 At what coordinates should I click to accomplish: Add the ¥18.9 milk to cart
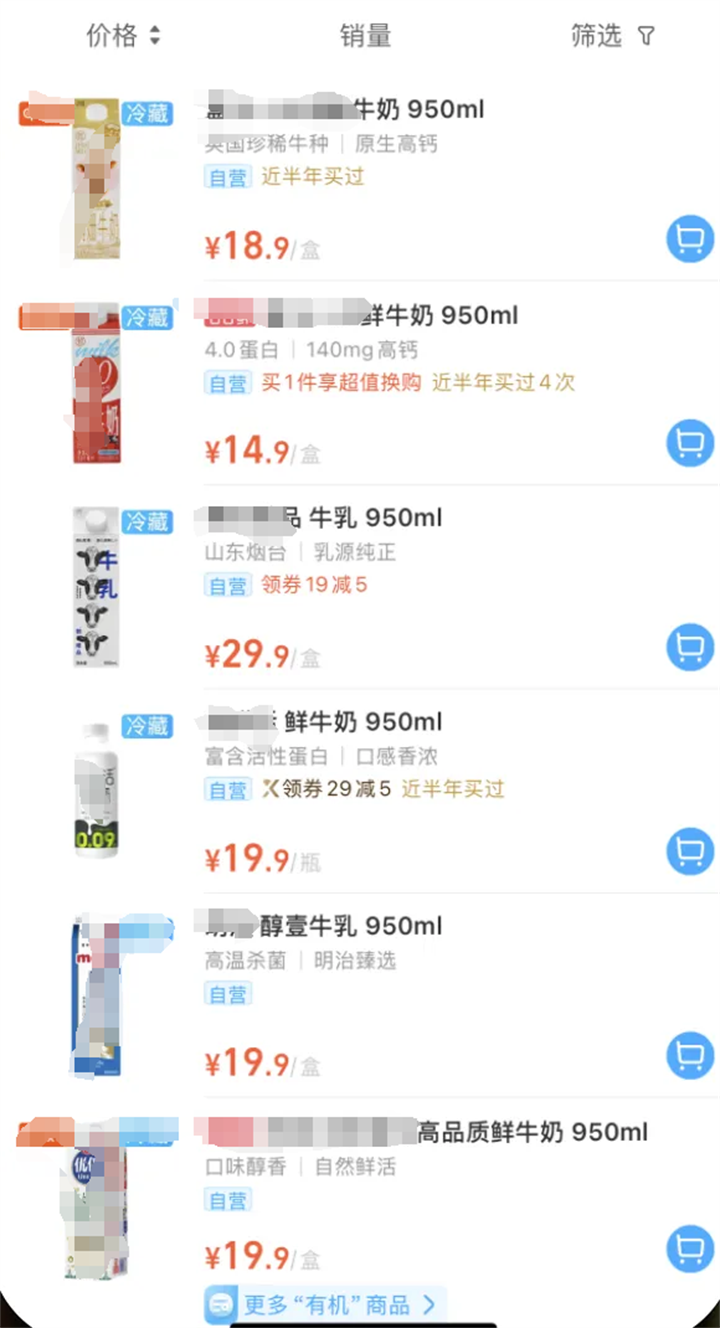point(690,239)
